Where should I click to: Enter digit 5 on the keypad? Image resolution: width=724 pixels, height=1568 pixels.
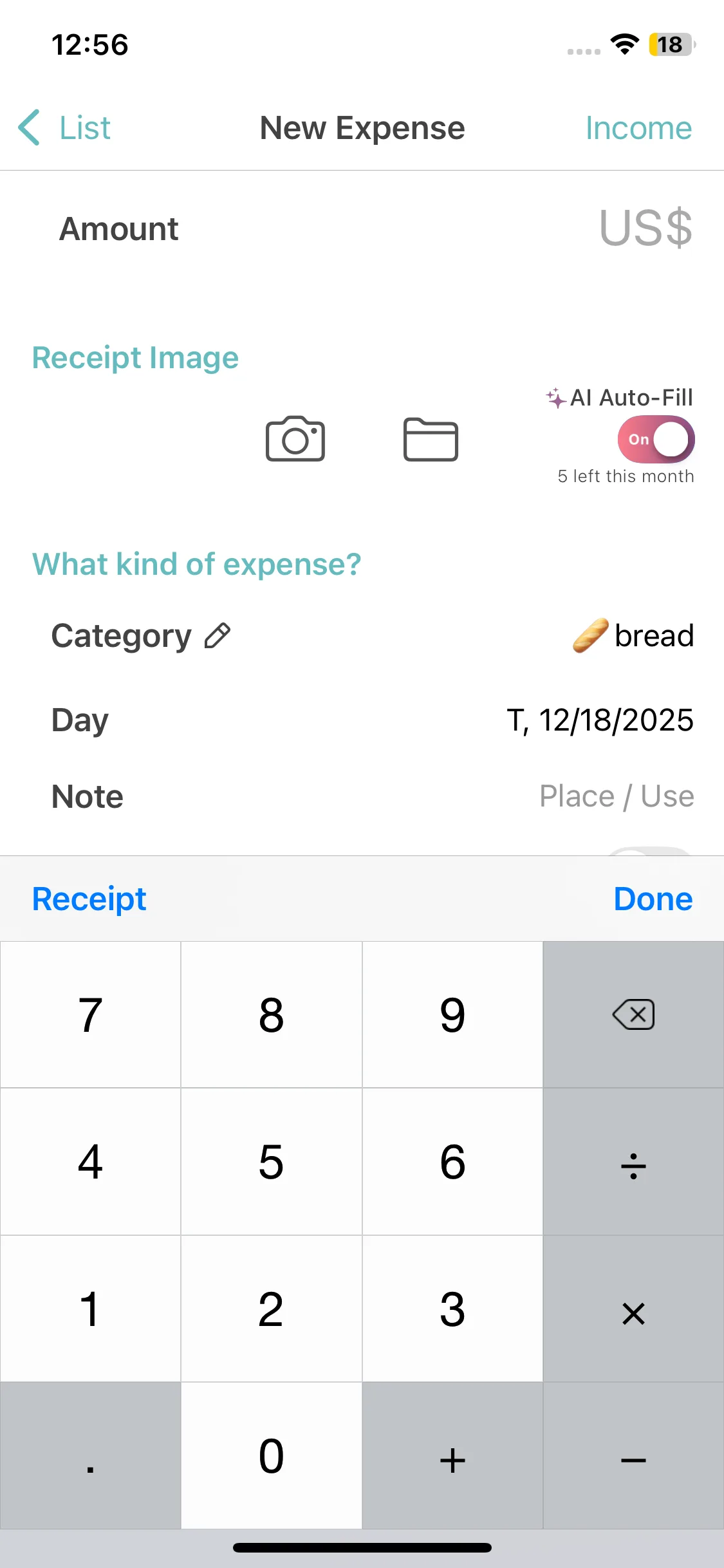[x=271, y=1162]
